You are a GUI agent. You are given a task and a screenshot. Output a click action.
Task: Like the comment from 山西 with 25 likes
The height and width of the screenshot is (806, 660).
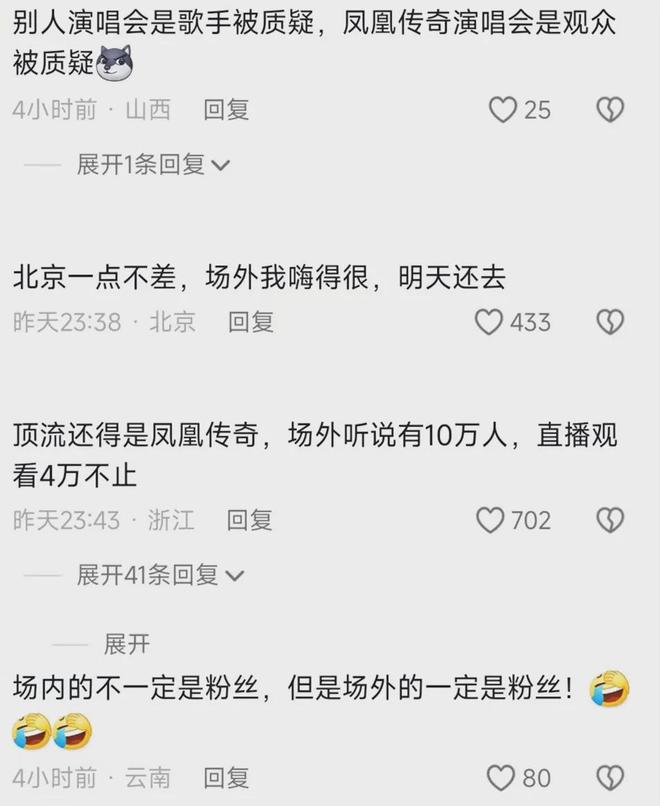click(x=503, y=110)
